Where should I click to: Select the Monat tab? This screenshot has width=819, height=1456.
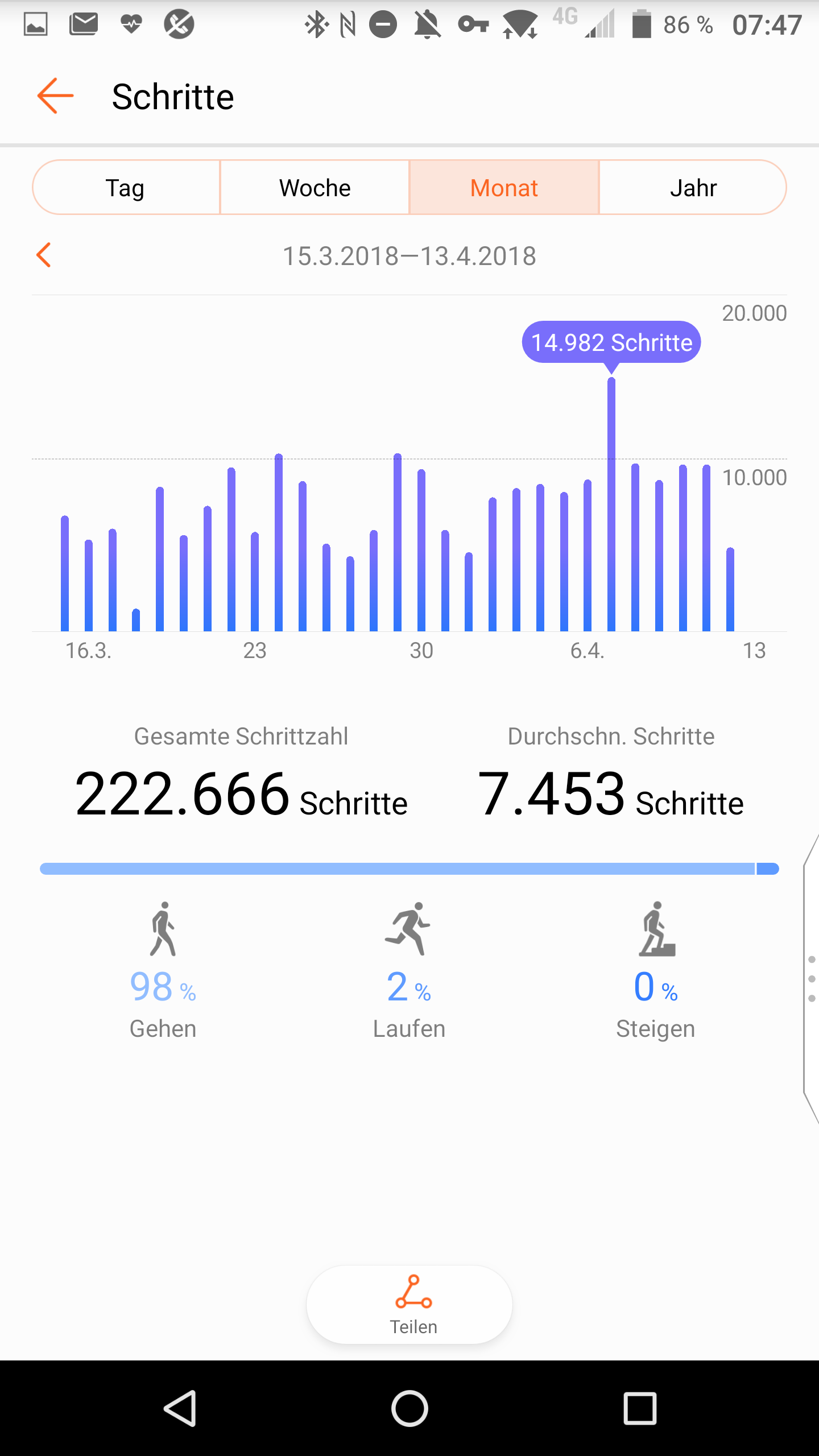504,188
